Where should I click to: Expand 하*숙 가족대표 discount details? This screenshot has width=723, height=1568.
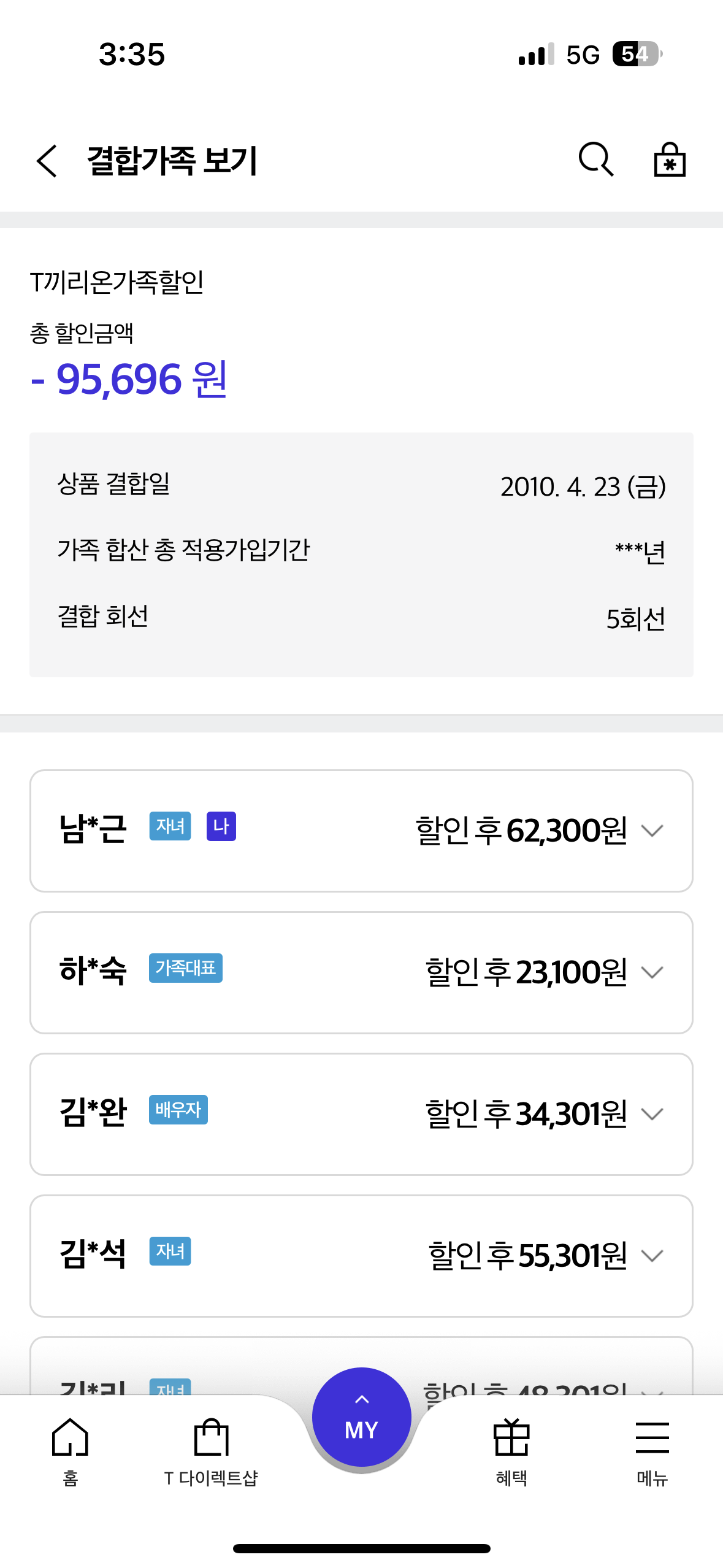(x=652, y=972)
